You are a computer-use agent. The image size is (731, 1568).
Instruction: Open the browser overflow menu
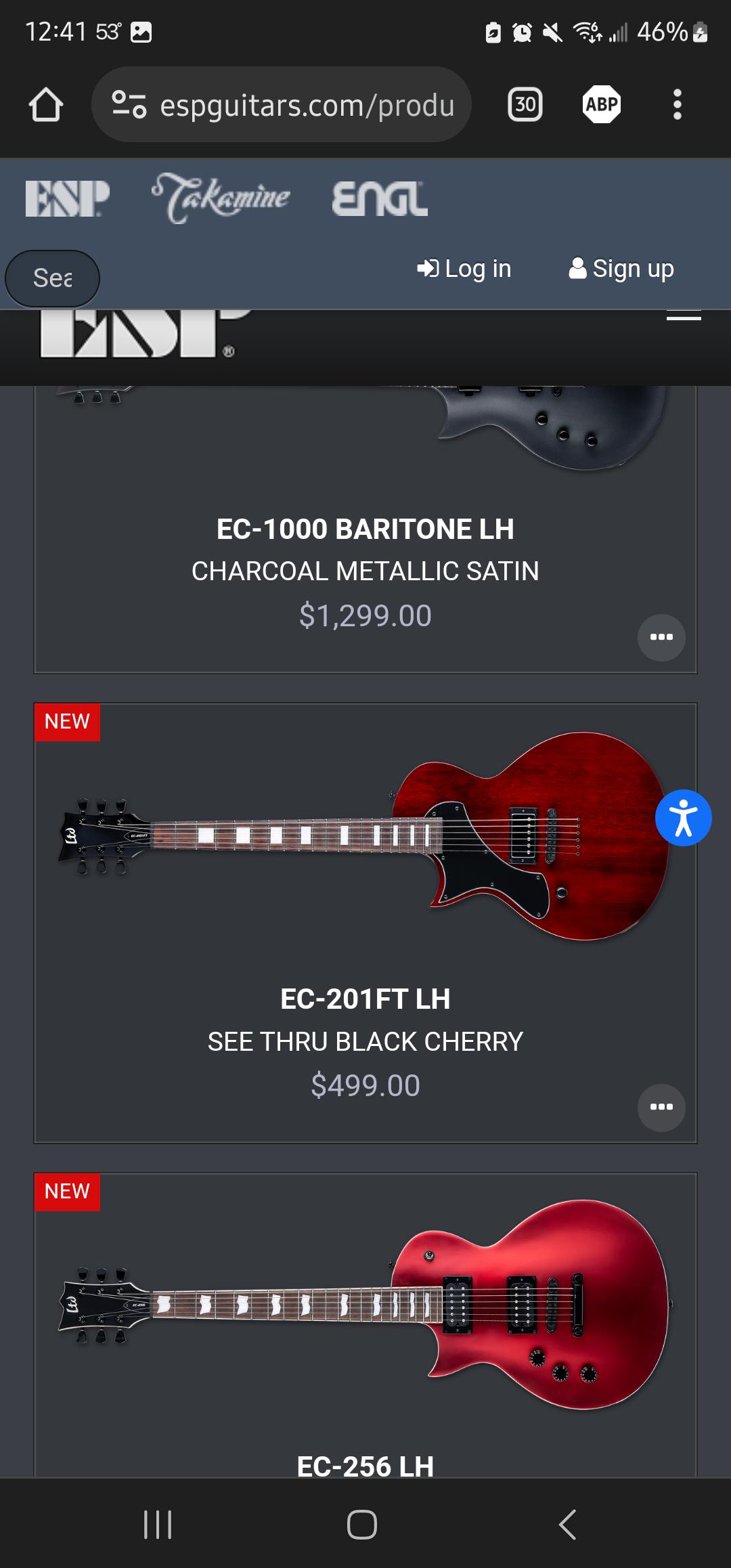[x=677, y=105]
